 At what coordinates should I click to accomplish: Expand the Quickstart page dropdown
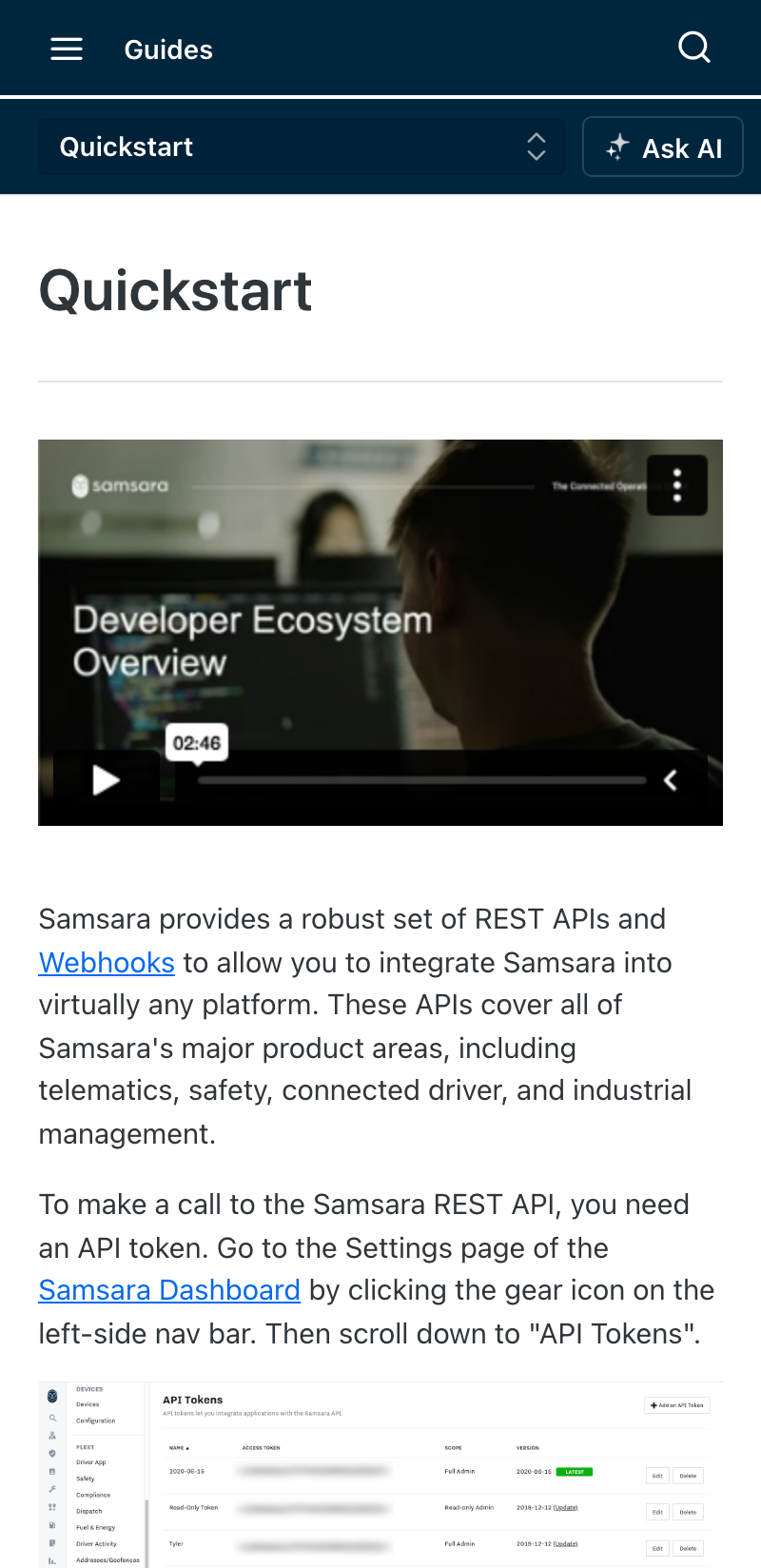(302, 147)
